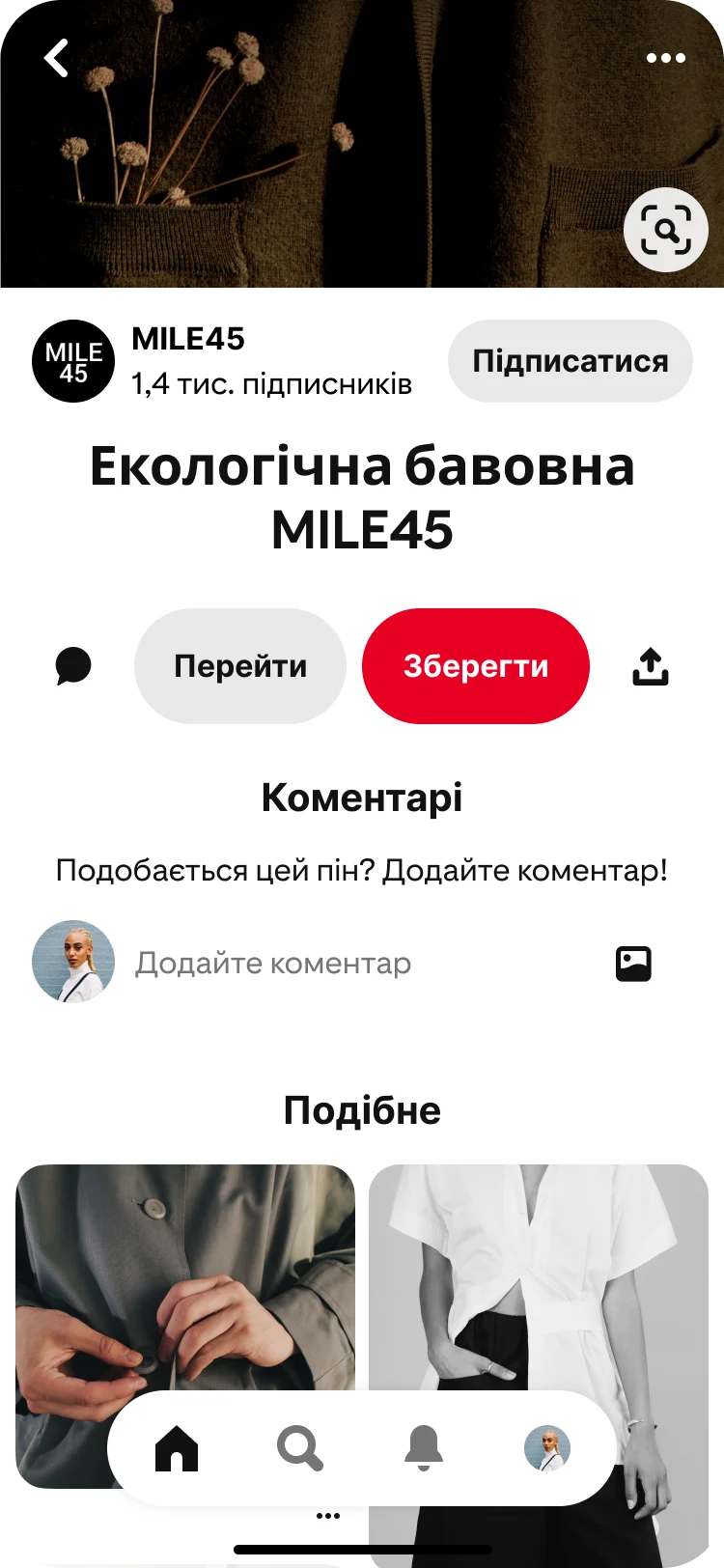Visit the pin source via Перейти

pos(239,665)
